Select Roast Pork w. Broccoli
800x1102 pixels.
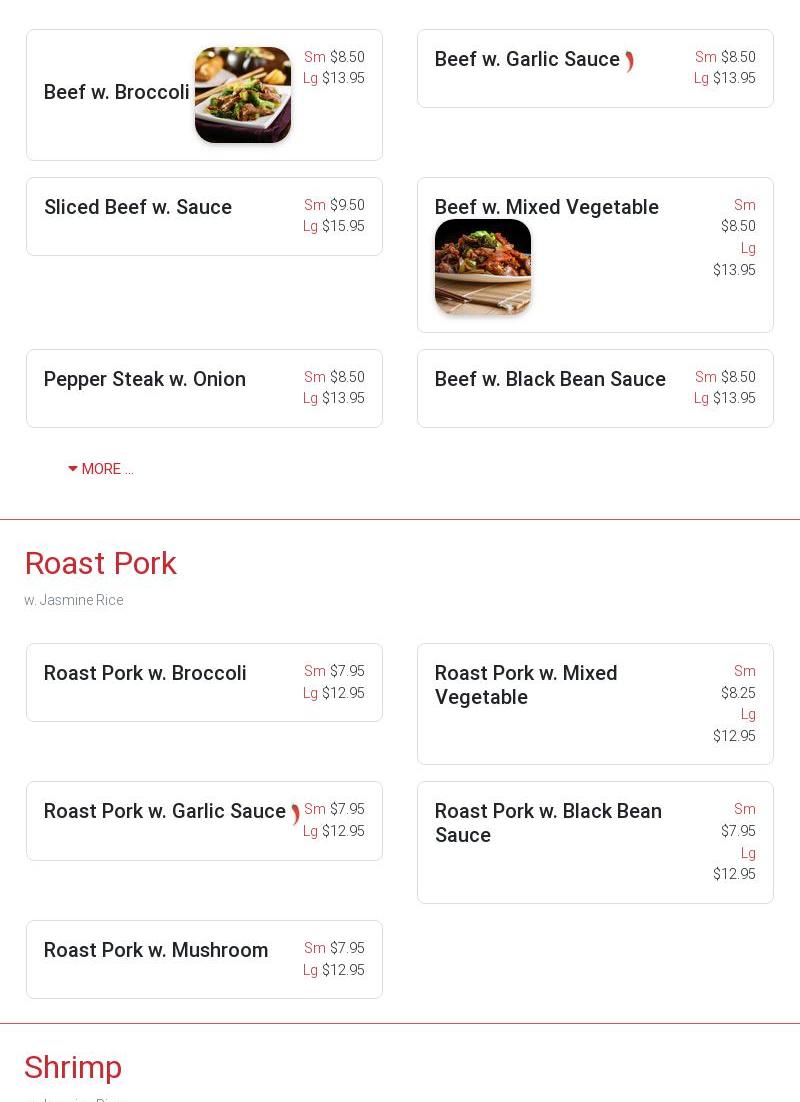click(145, 674)
